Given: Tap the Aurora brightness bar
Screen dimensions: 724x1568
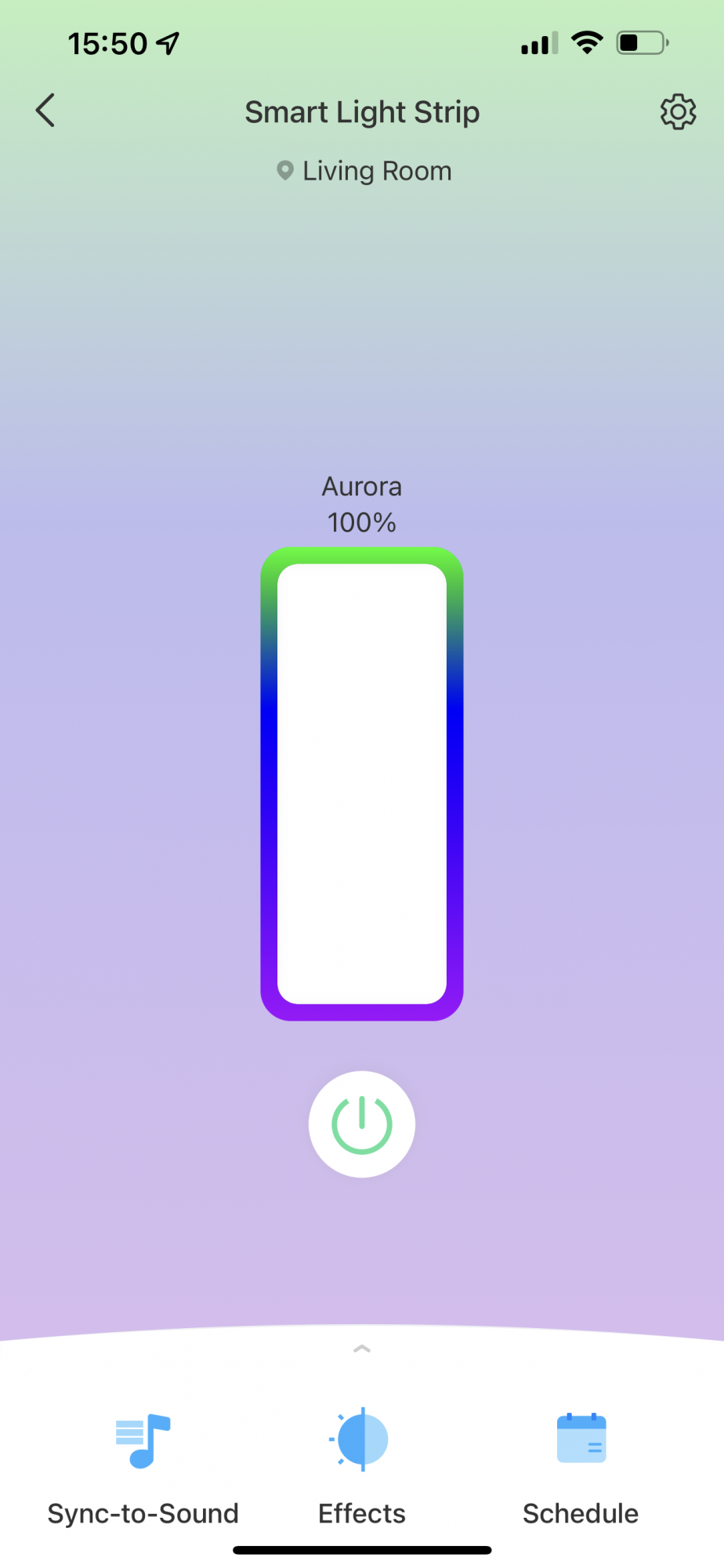Looking at the screenshot, I should pyautogui.click(x=362, y=784).
